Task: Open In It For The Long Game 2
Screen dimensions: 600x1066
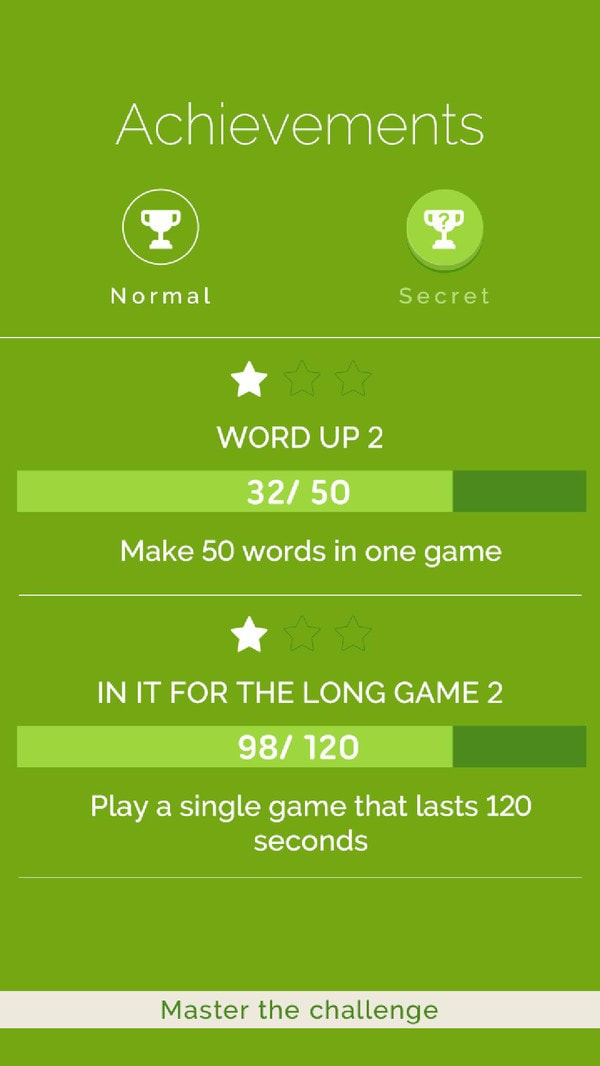Action: point(300,737)
